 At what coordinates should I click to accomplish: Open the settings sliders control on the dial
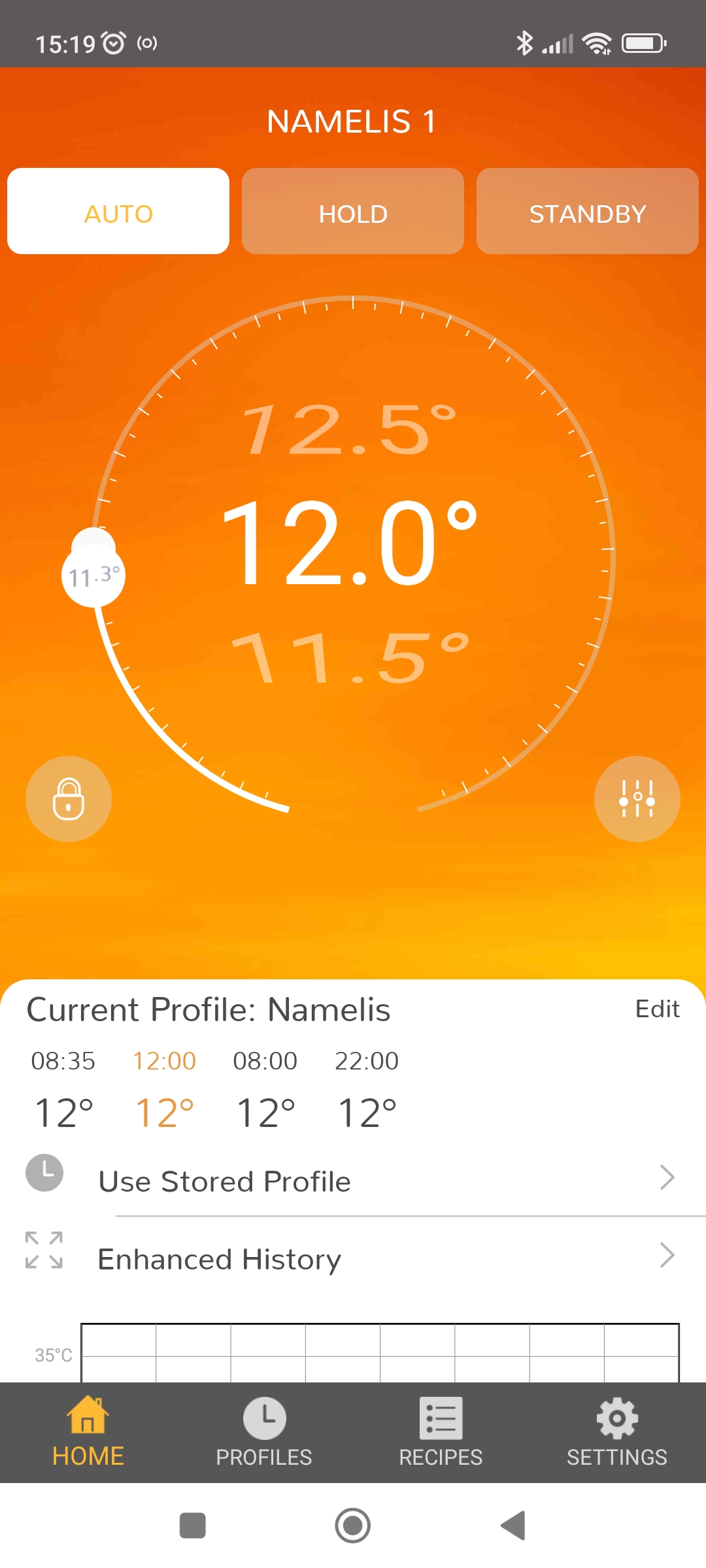[637, 798]
